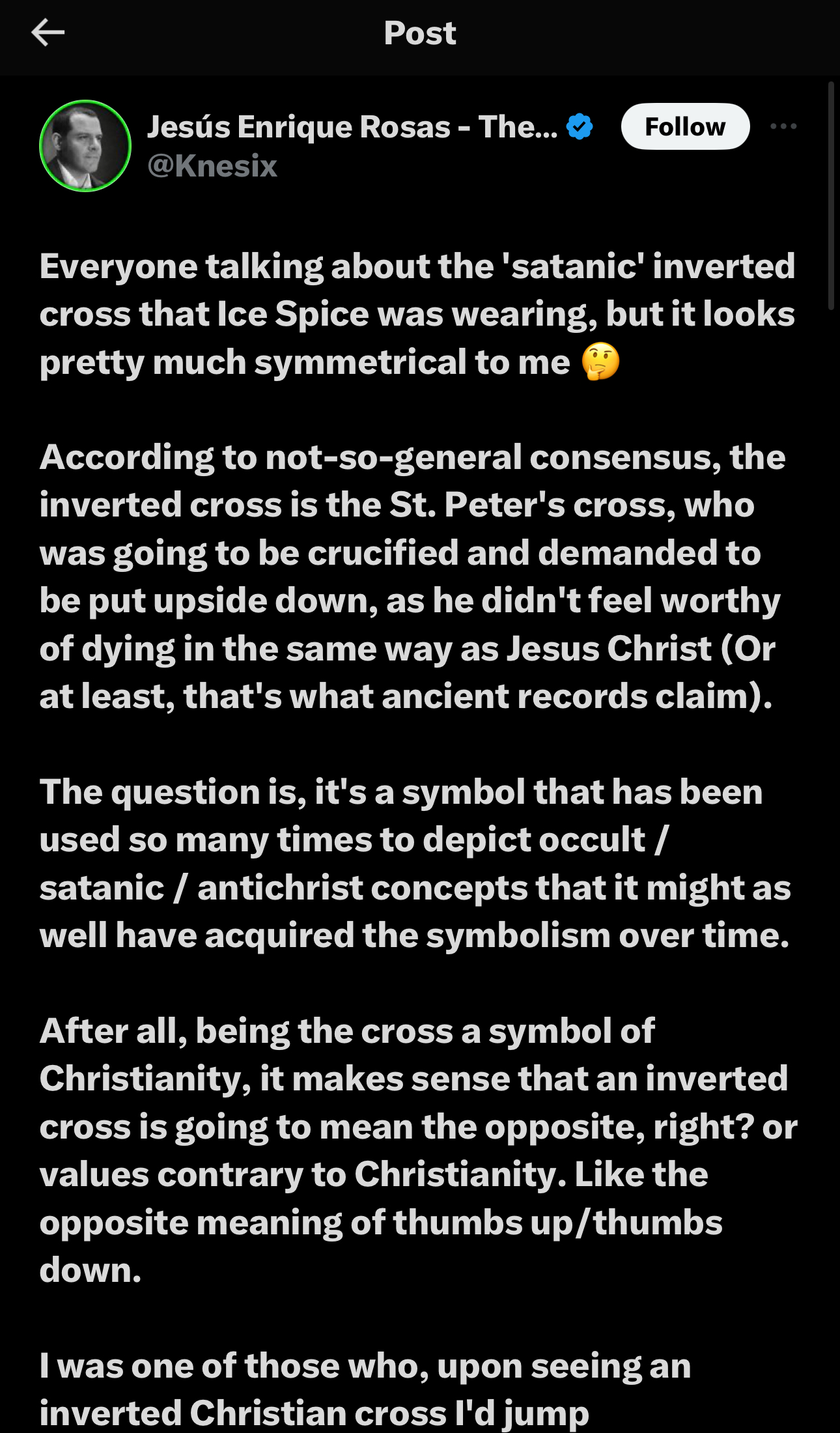Screen dimensions: 840x1433
Task: Follow Jesús Enrique Rosas
Action: (x=684, y=126)
